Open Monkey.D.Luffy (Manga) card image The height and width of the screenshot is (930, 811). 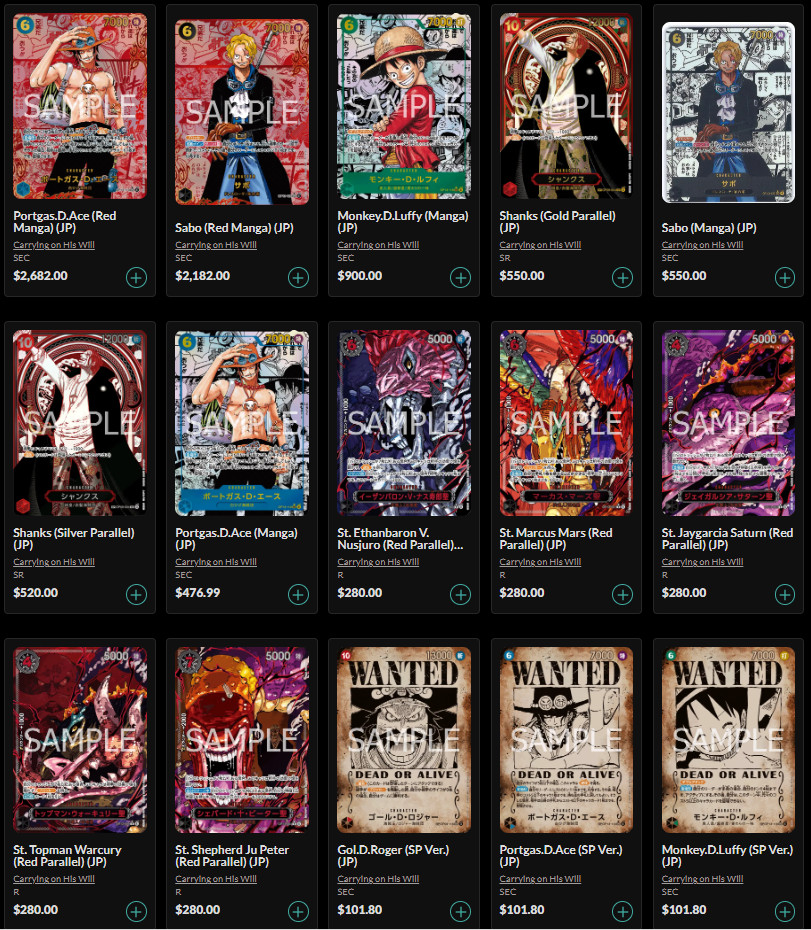[x=403, y=108]
